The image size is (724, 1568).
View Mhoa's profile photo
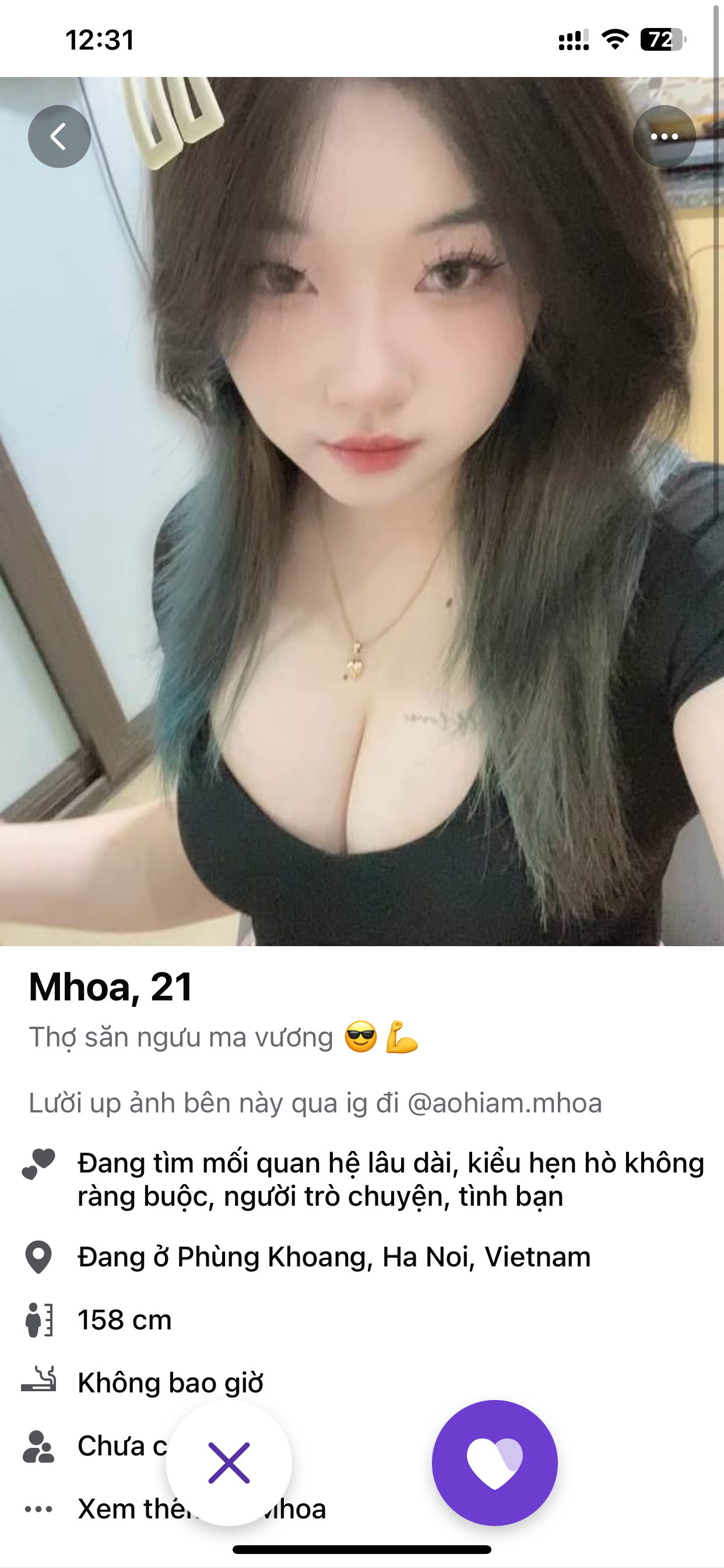point(361,512)
